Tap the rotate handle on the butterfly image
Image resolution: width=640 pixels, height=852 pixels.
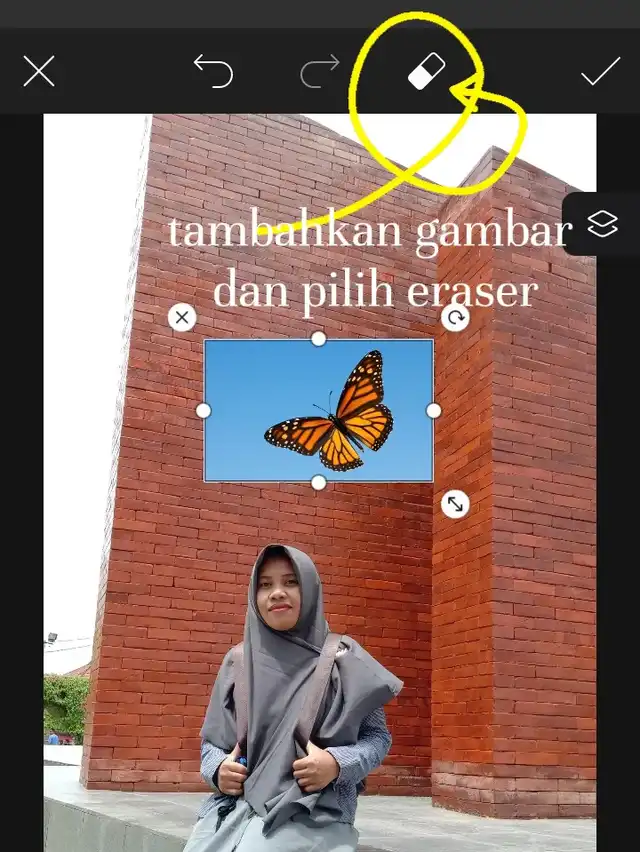coord(455,318)
